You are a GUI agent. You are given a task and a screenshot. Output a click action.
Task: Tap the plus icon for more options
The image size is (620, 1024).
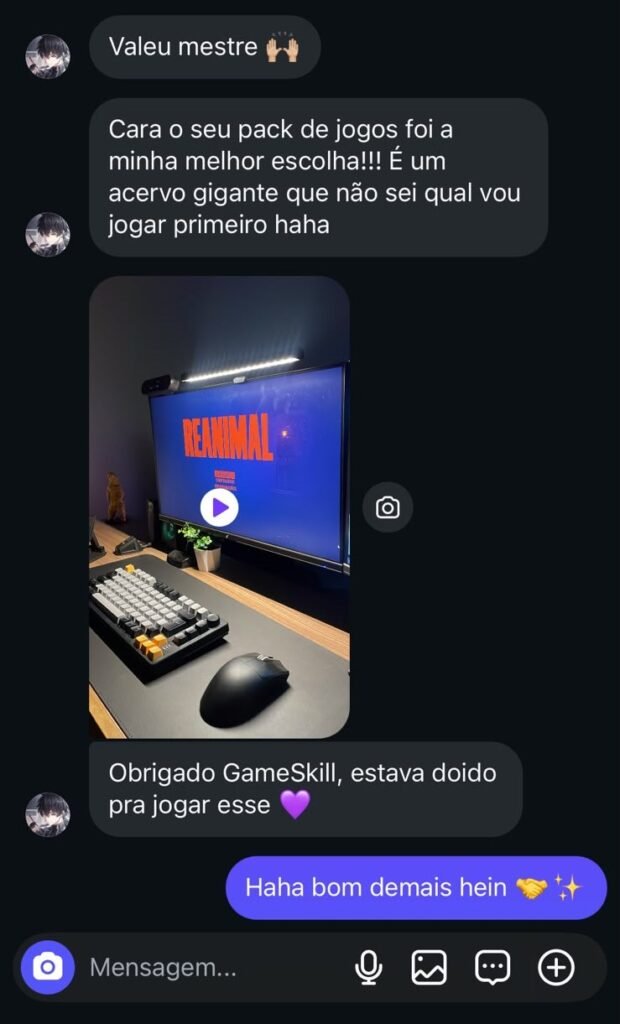(x=556, y=967)
